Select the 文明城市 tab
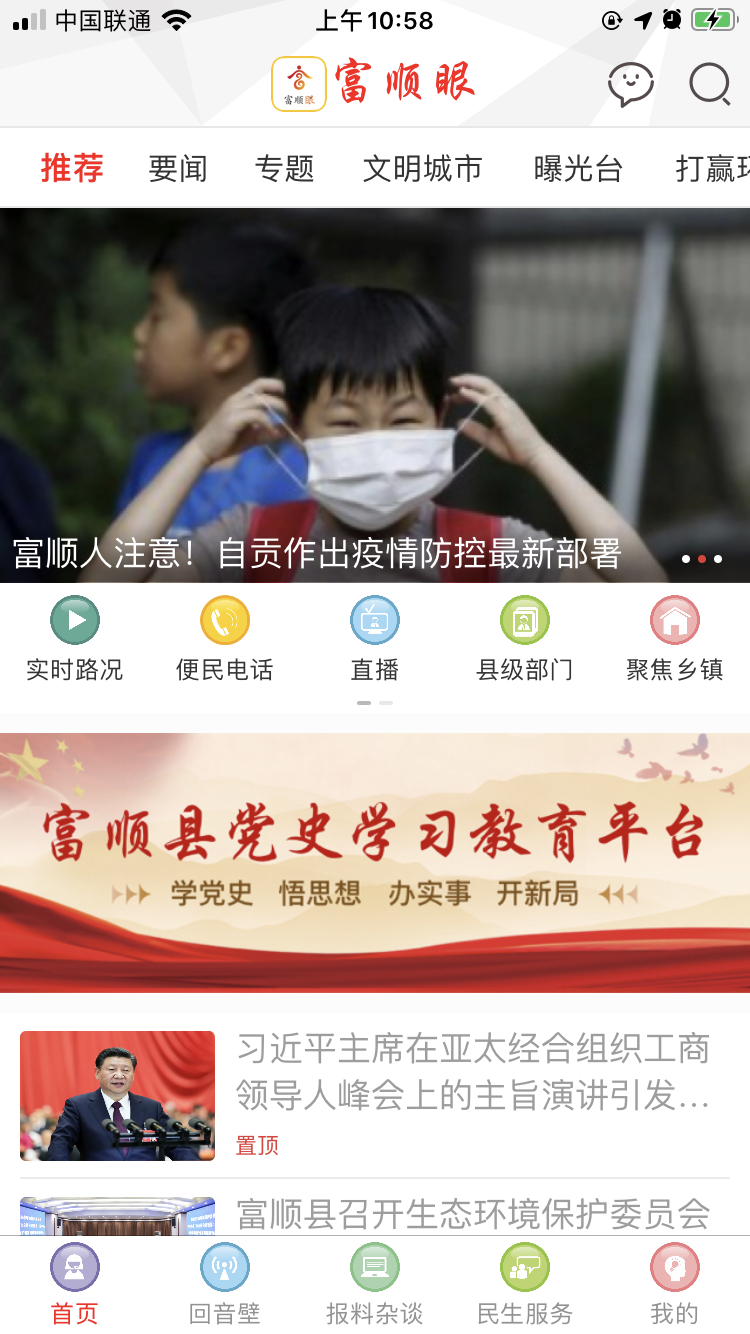Viewport: 750px width, 1334px height. coord(422,169)
